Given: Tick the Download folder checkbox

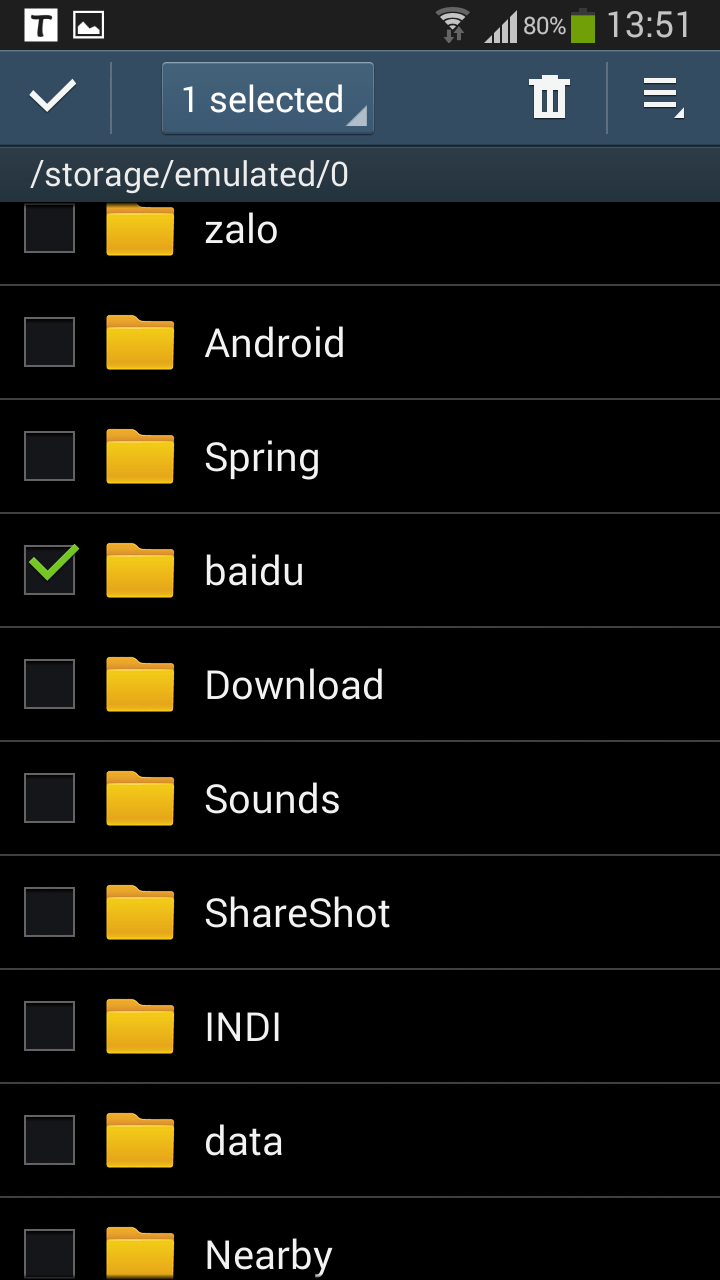Looking at the screenshot, I should (x=50, y=684).
